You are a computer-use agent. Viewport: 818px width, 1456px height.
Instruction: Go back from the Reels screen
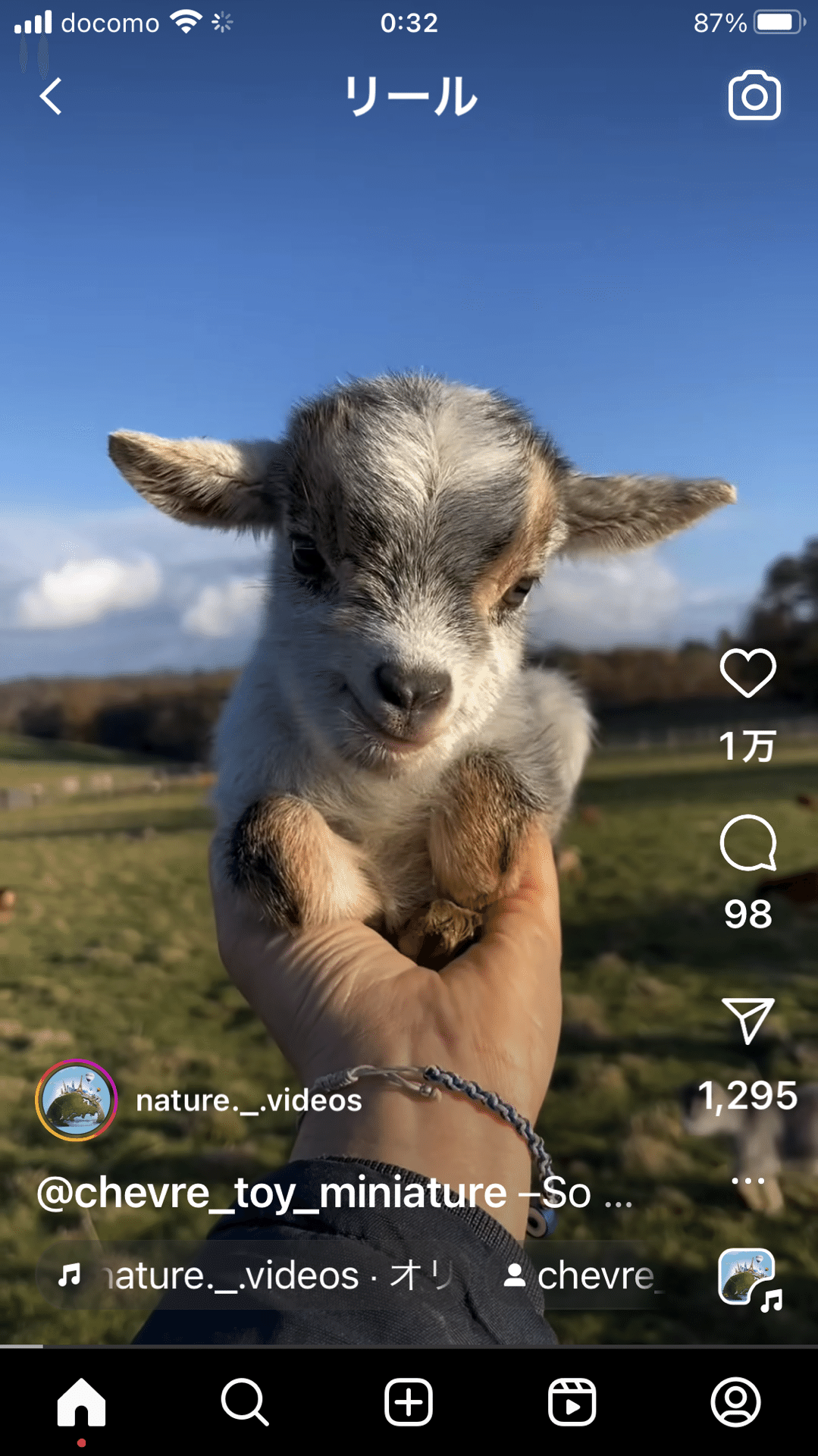coord(51,96)
